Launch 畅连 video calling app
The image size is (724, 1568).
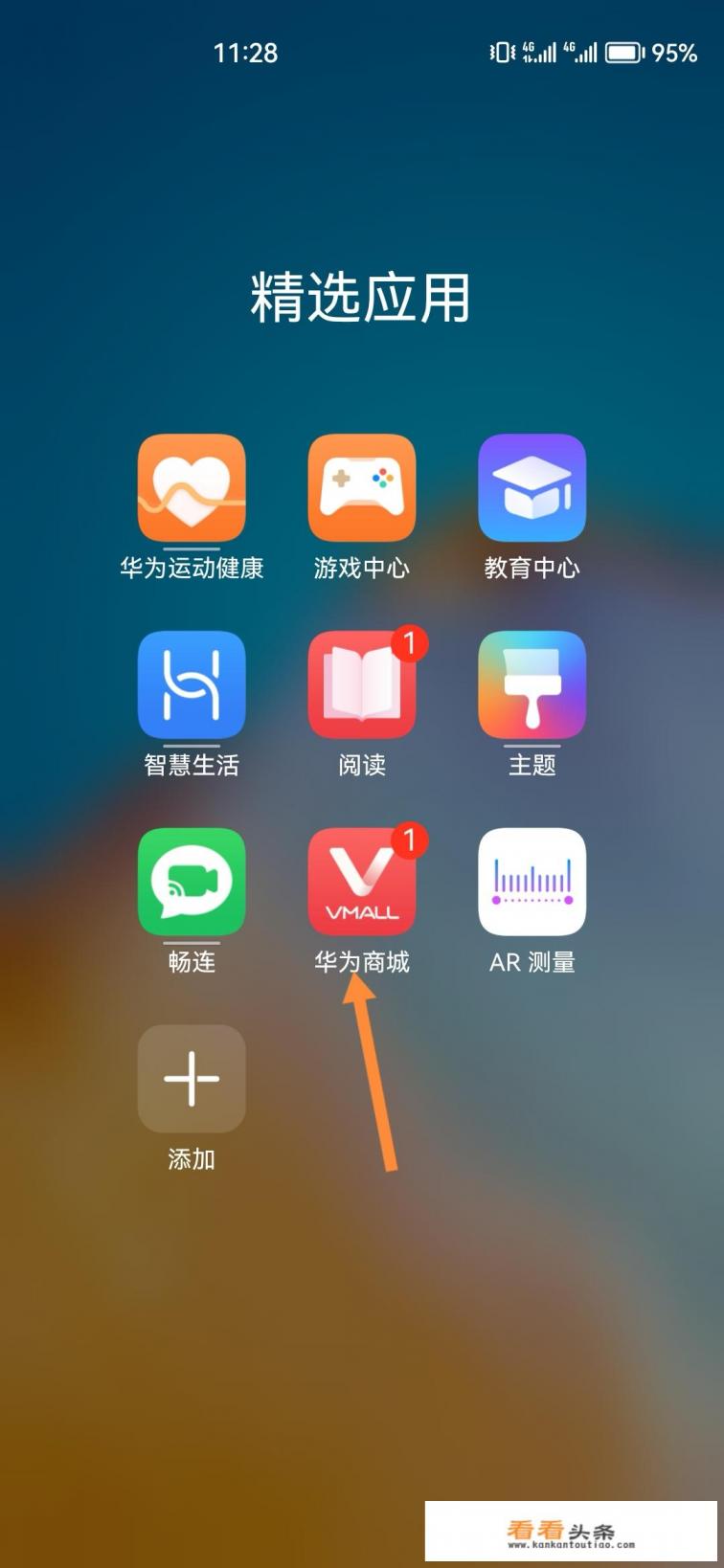192,883
